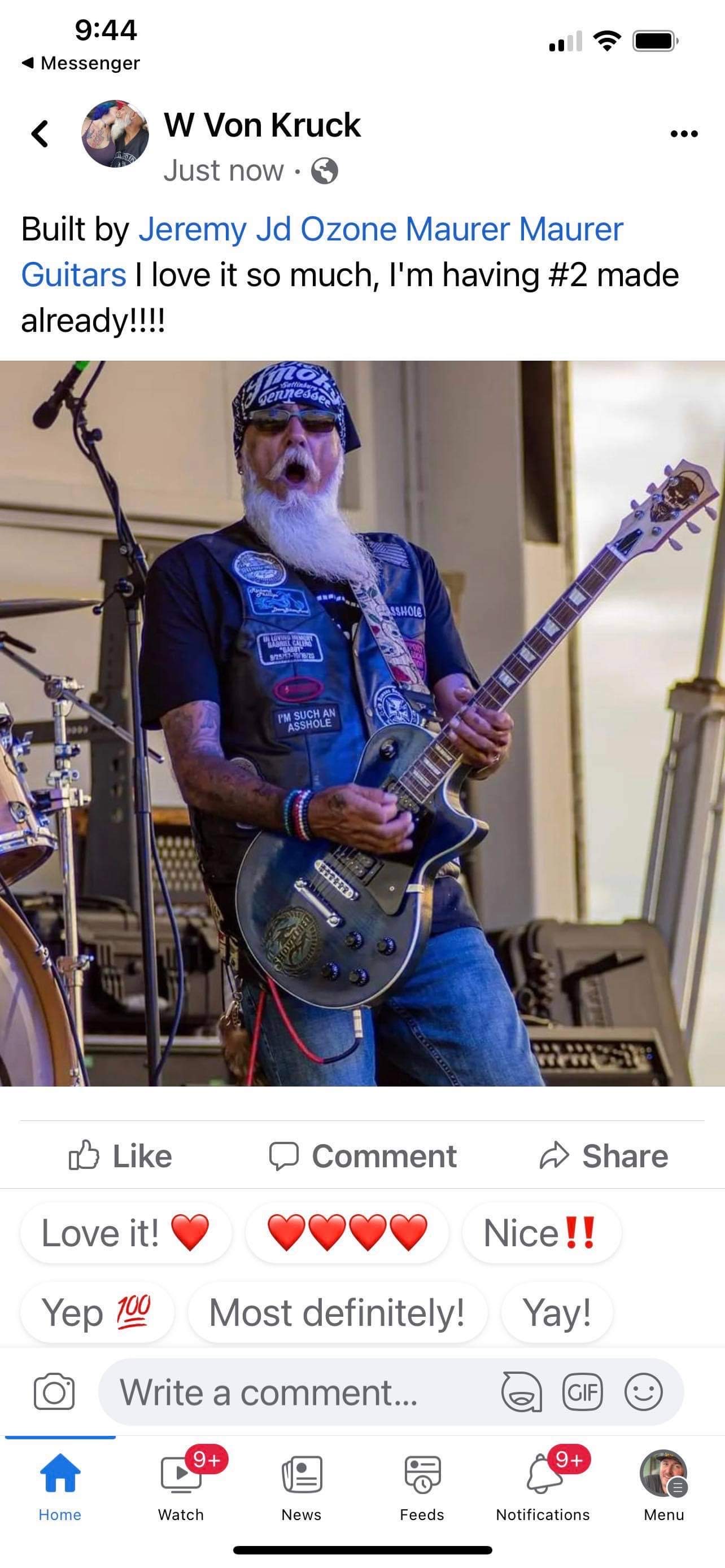Open the GIF picker

[583, 1392]
